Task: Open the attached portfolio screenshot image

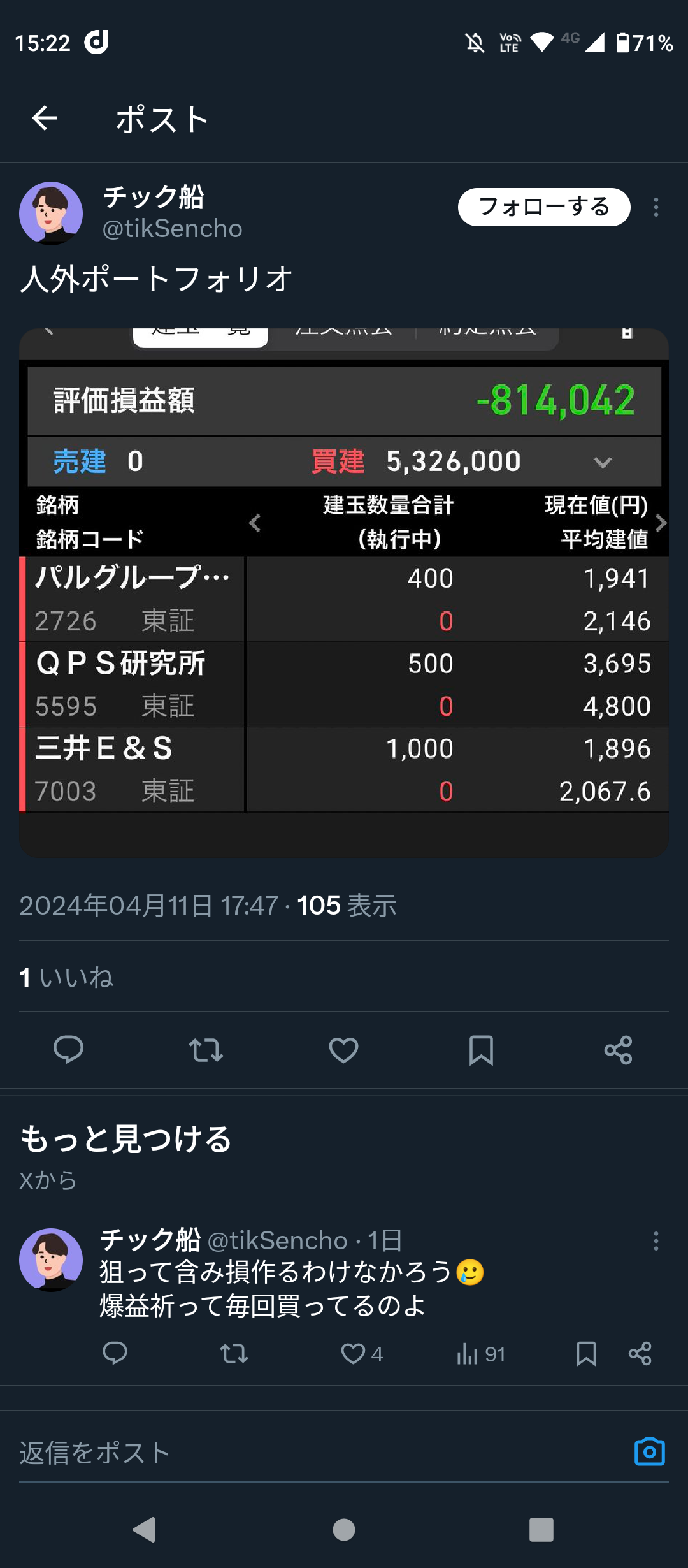Action: click(344, 593)
